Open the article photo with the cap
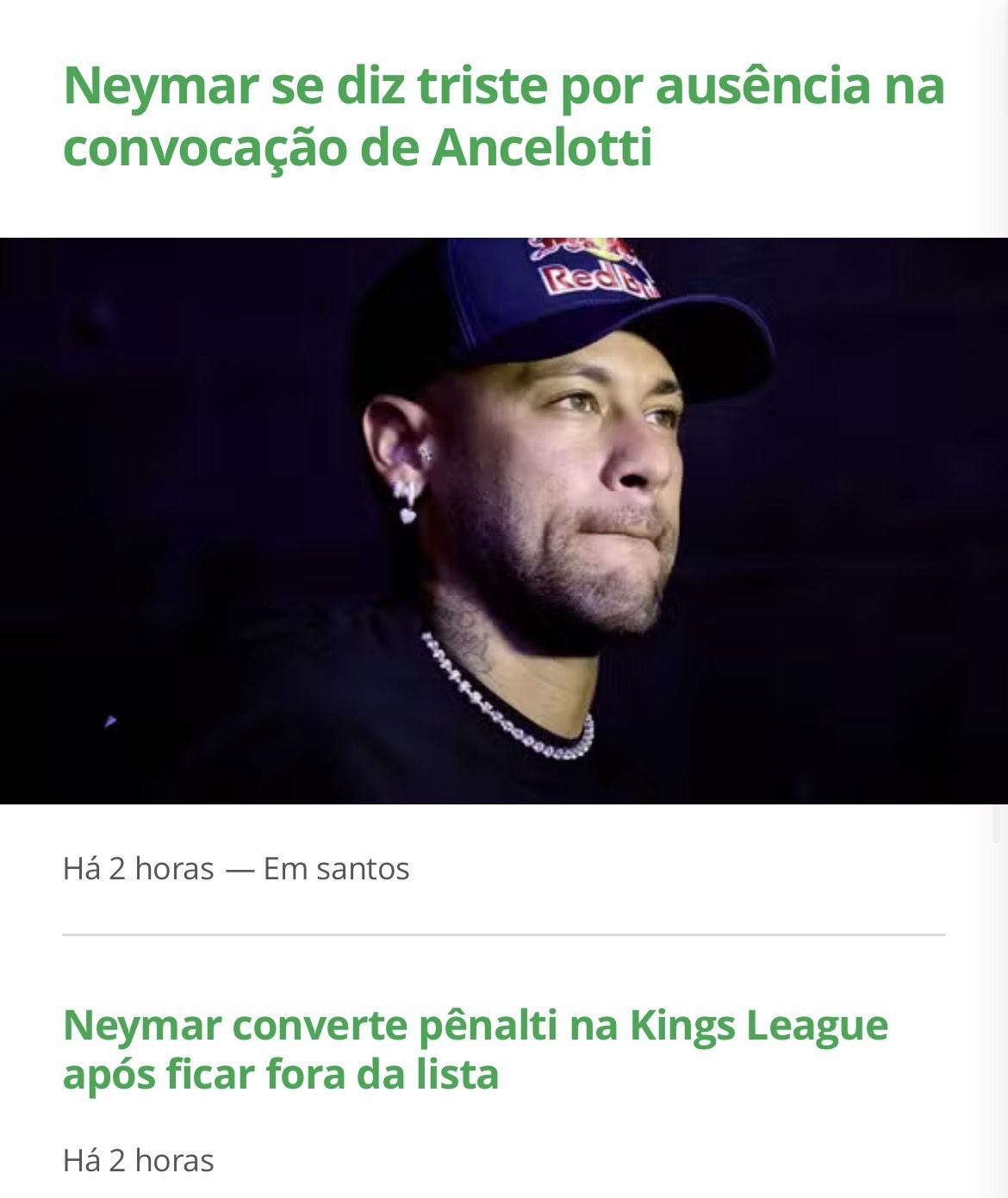 [503, 520]
